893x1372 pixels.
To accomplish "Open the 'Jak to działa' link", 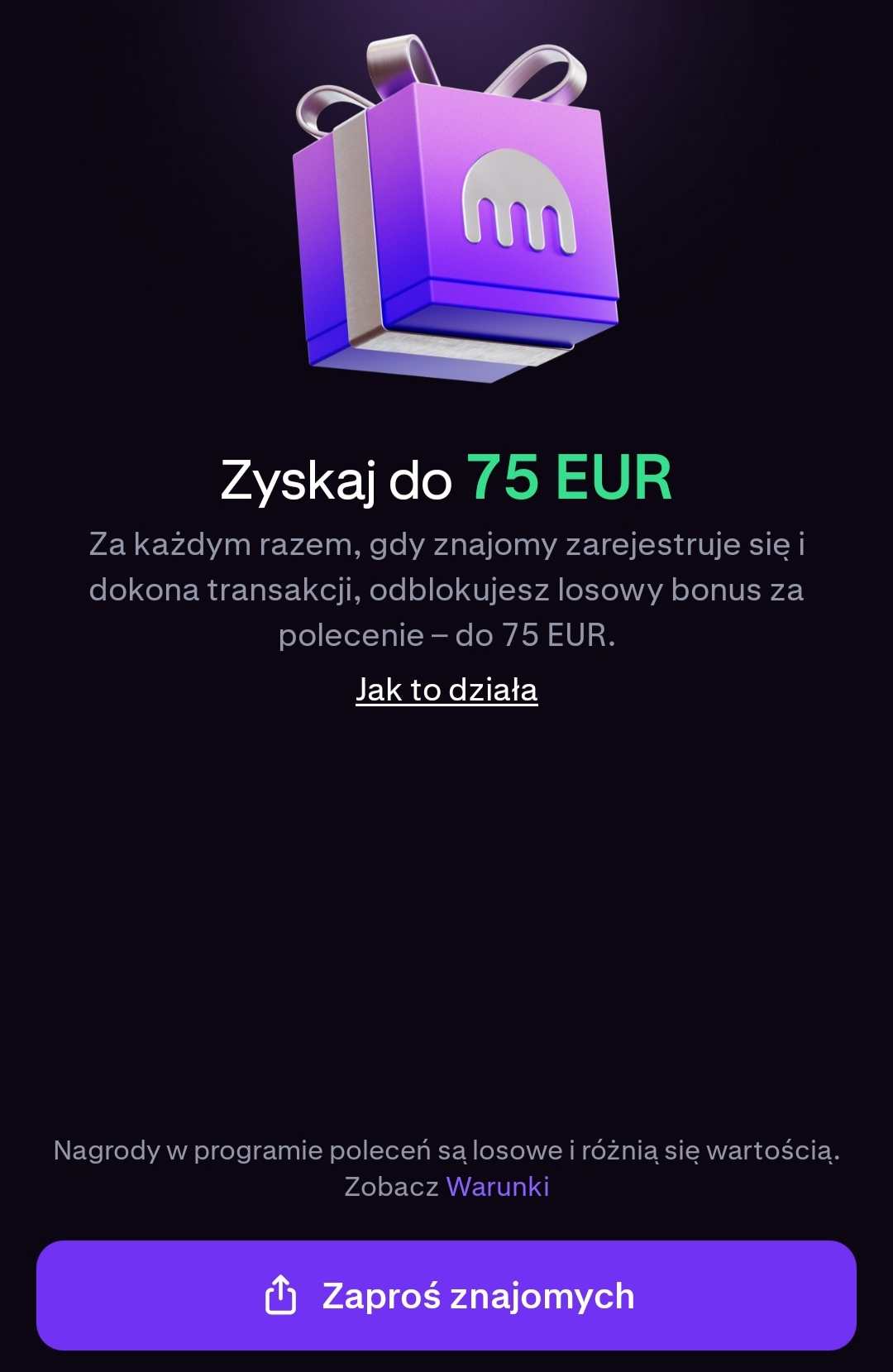I will pos(446,690).
